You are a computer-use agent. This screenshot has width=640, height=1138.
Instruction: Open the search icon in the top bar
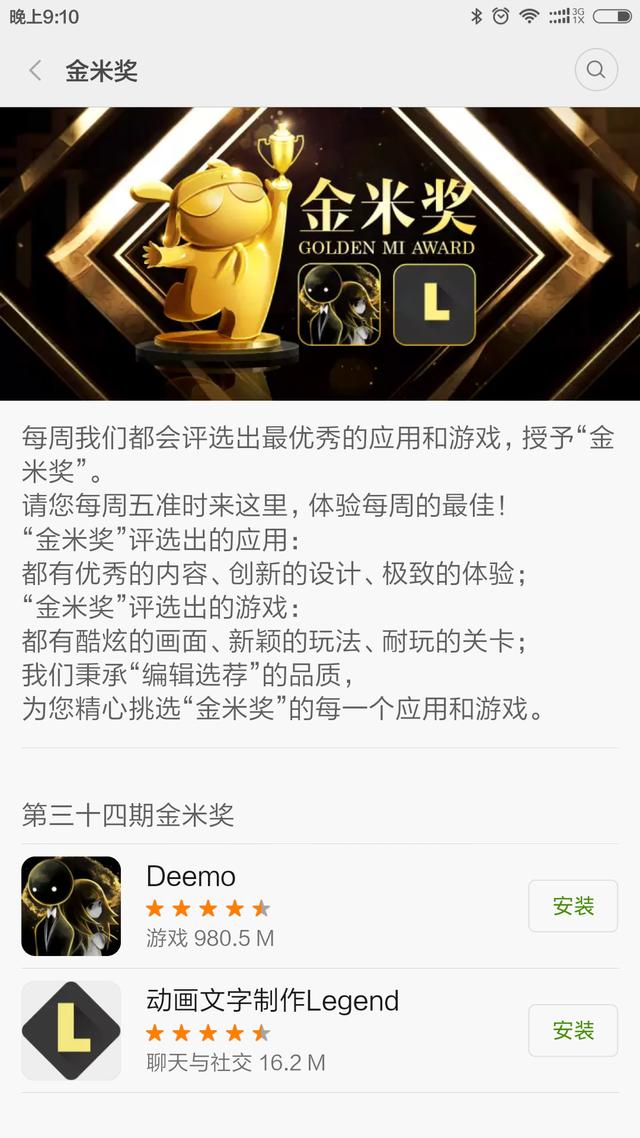[596, 70]
